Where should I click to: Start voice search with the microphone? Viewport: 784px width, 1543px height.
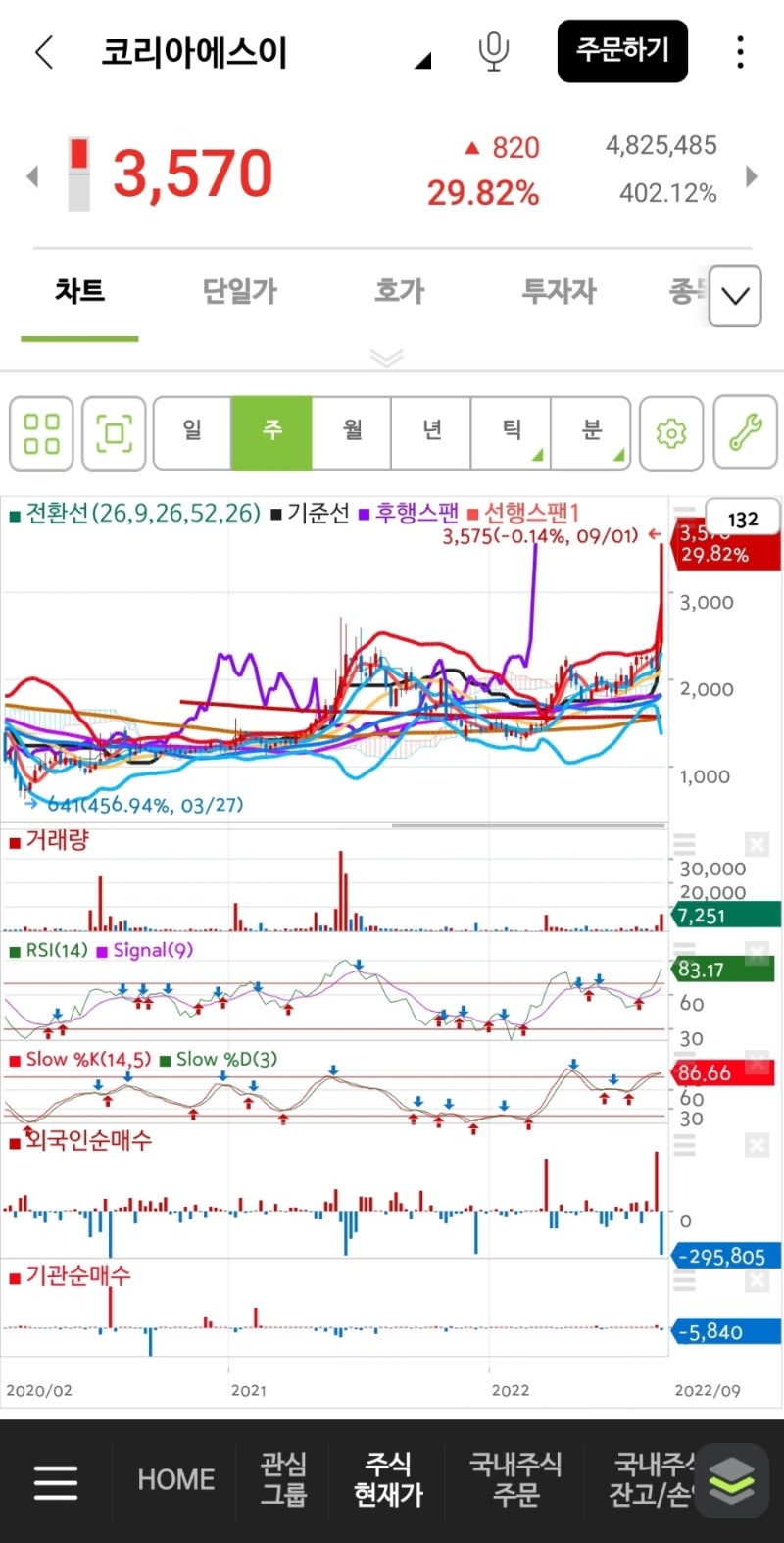[493, 51]
